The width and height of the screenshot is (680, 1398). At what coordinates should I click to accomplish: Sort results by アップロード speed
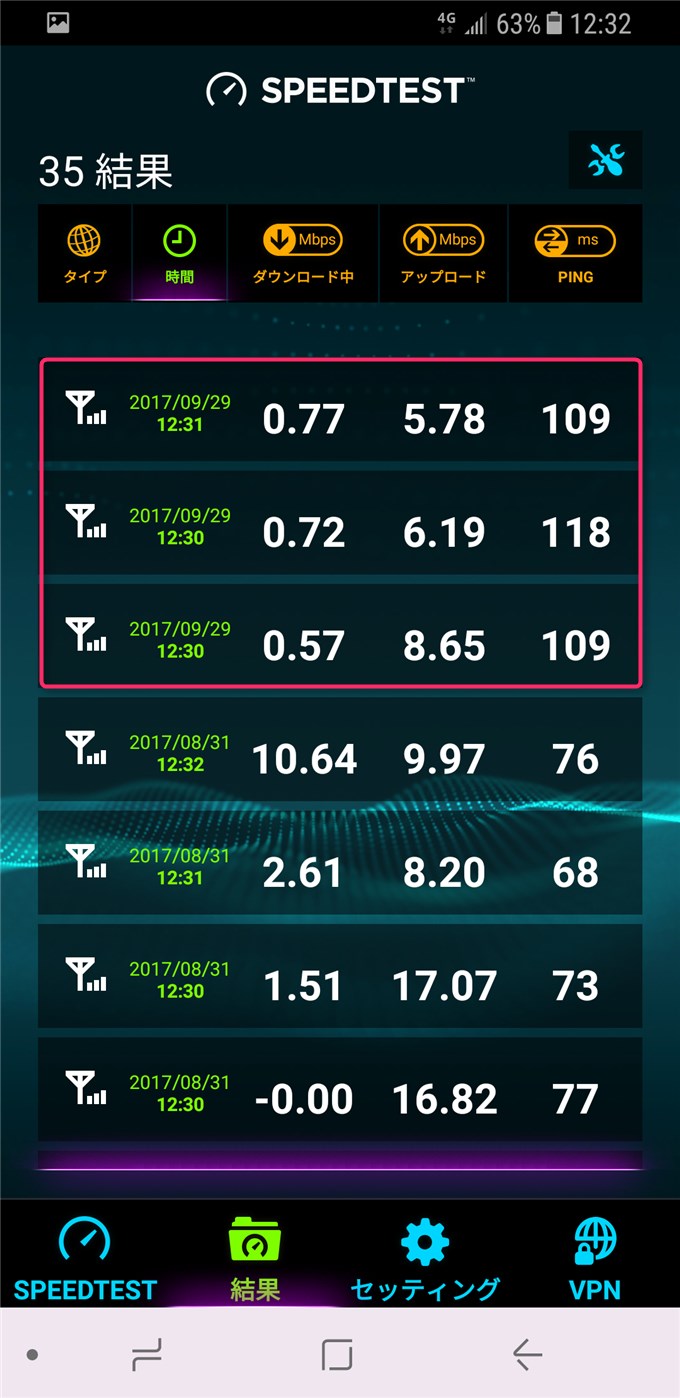(443, 254)
